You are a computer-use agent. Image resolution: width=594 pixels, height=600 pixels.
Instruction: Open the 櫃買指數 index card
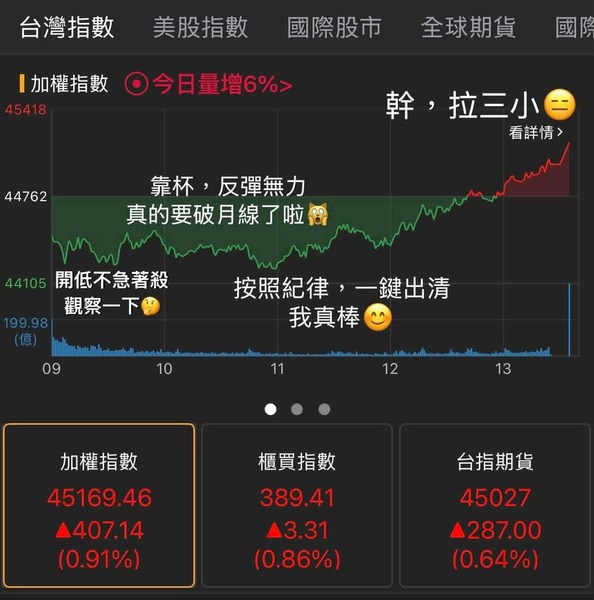click(x=297, y=505)
